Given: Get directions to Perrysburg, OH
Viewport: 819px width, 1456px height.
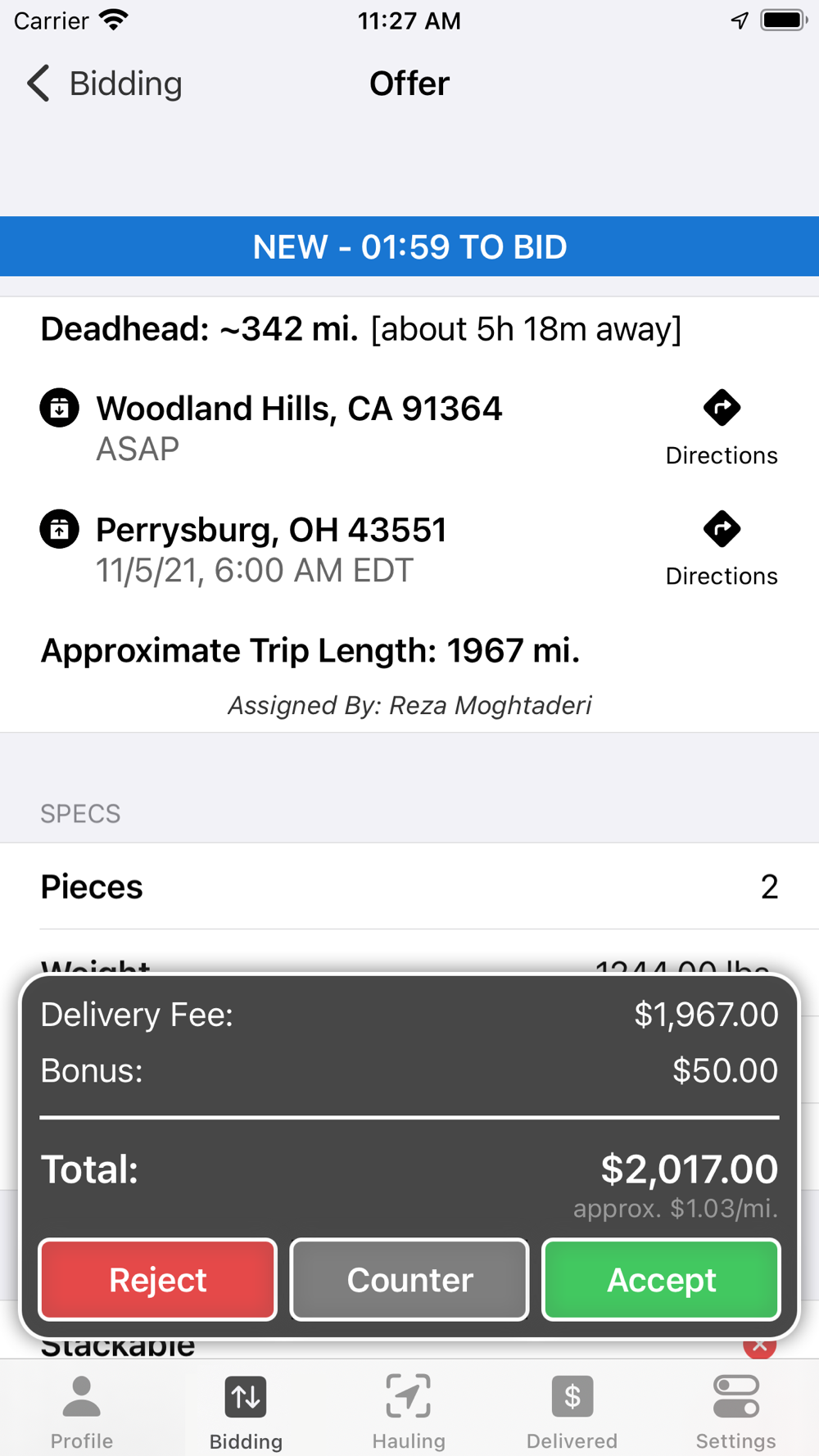Looking at the screenshot, I should coord(721,549).
